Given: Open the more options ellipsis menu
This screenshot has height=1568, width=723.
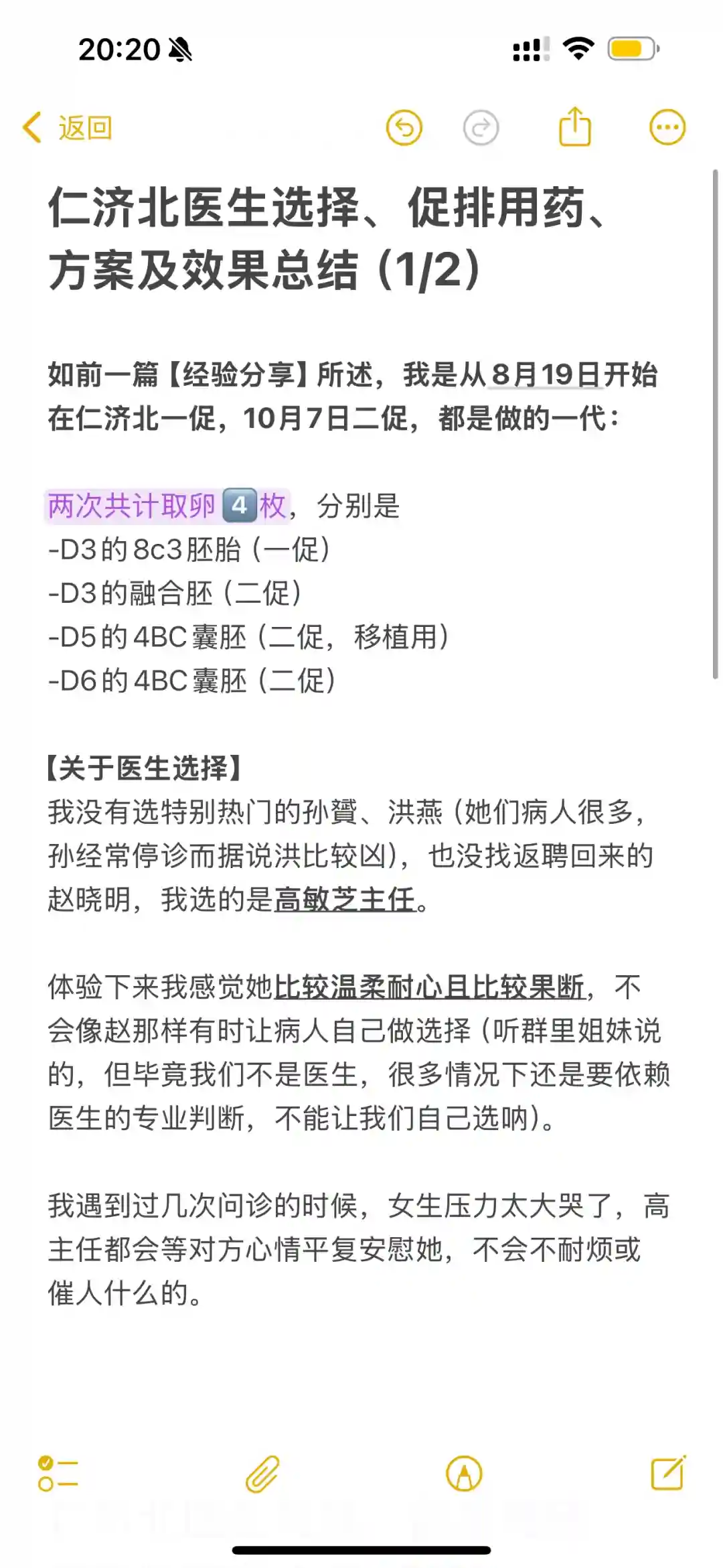Looking at the screenshot, I should pyautogui.click(x=667, y=127).
